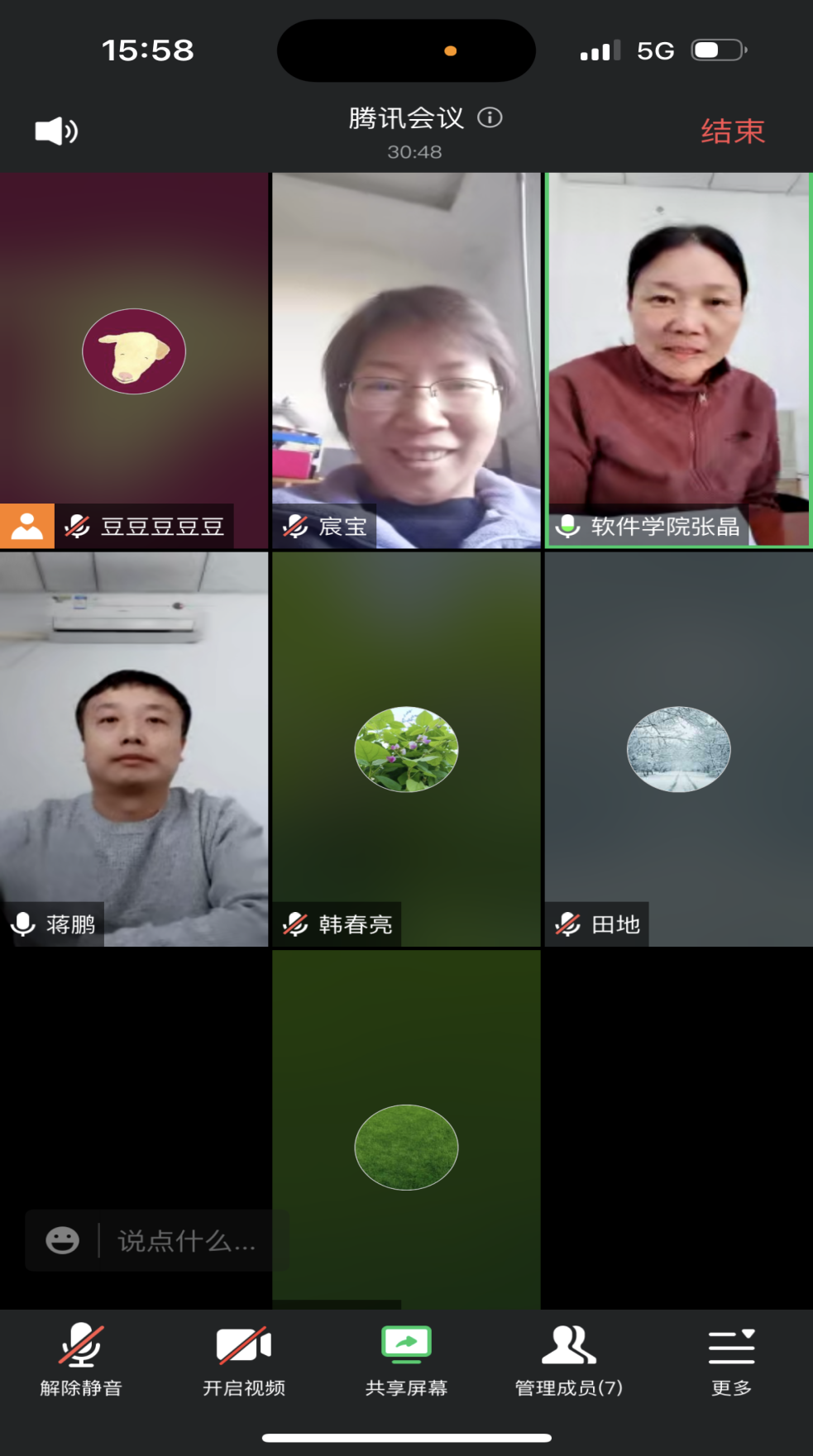Select 豆豆豆豆豆's video tile
Image resolution: width=813 pixels, height=1456 pixels.
pyautogui.click(x=134, y=360)
